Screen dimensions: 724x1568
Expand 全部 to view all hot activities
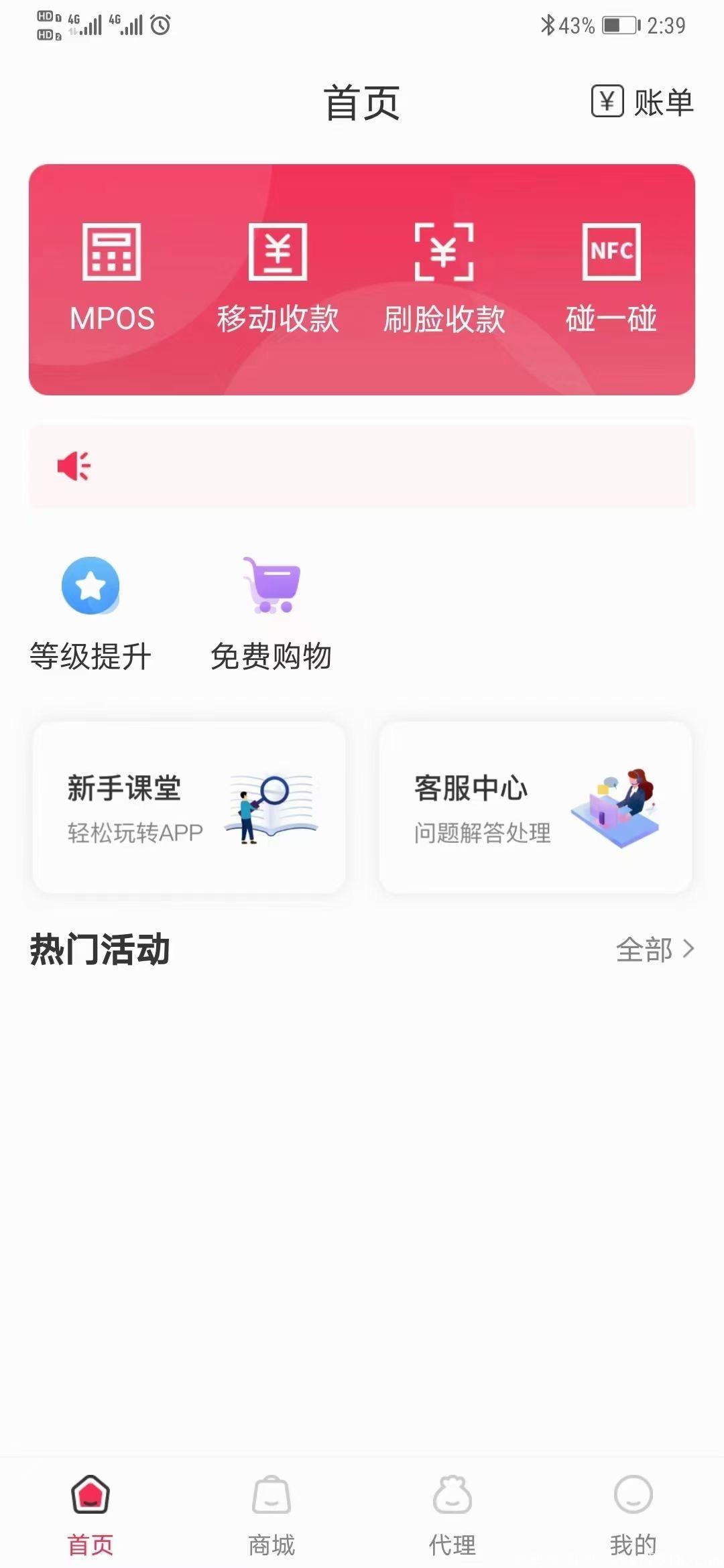[x=646, y=950]
